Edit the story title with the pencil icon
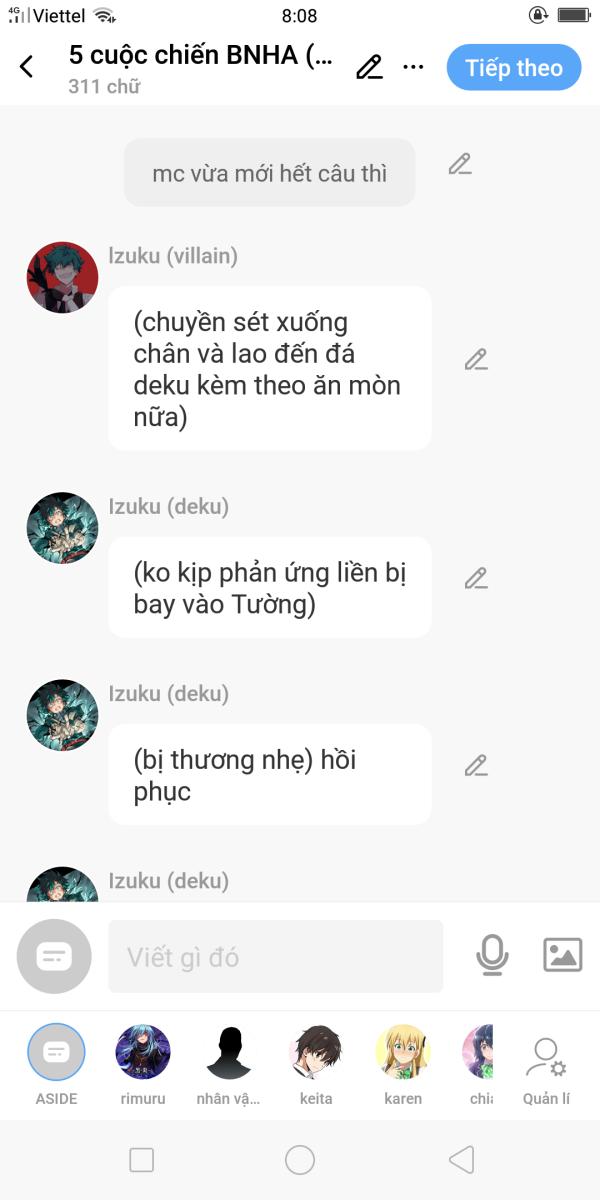This screenshot has width=600, height=1200. pyautogui.click(x=369, y=67)
